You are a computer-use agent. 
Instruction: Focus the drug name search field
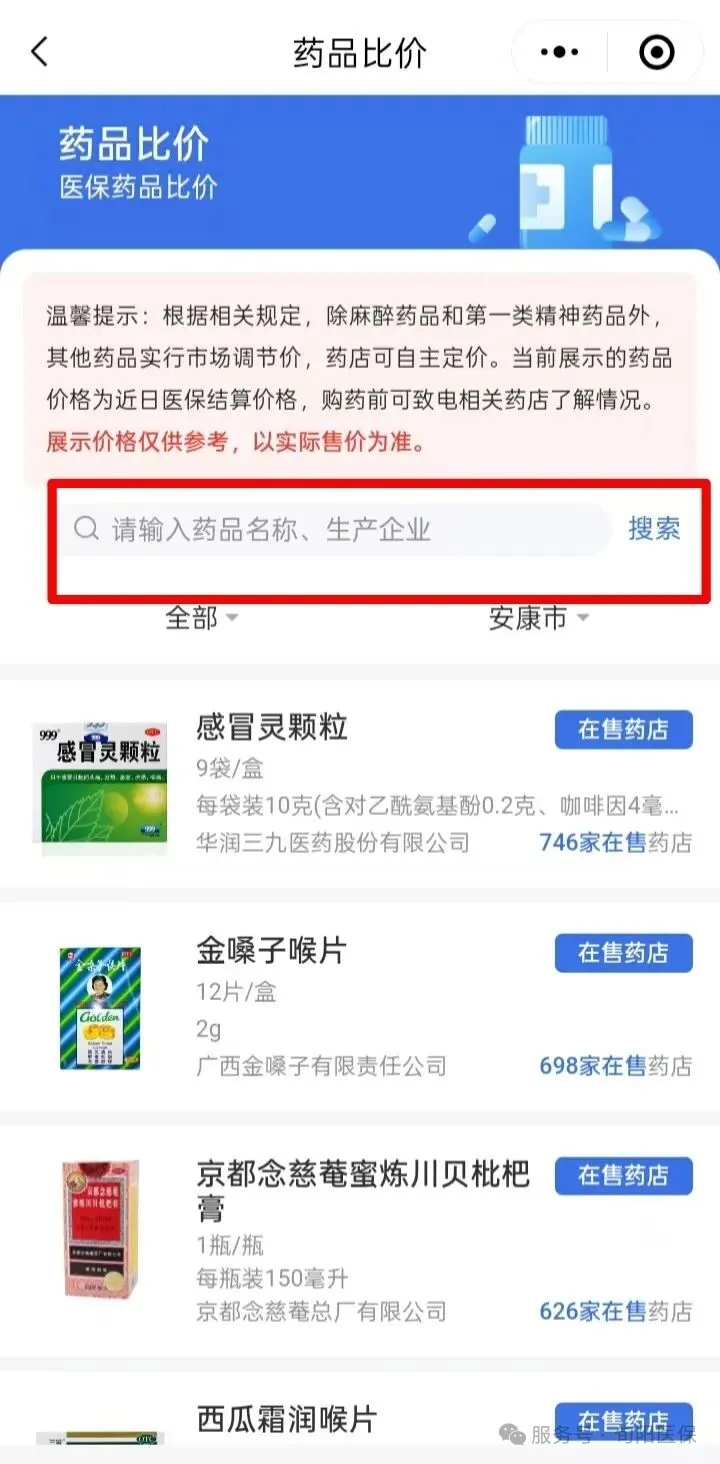(340, 529)
